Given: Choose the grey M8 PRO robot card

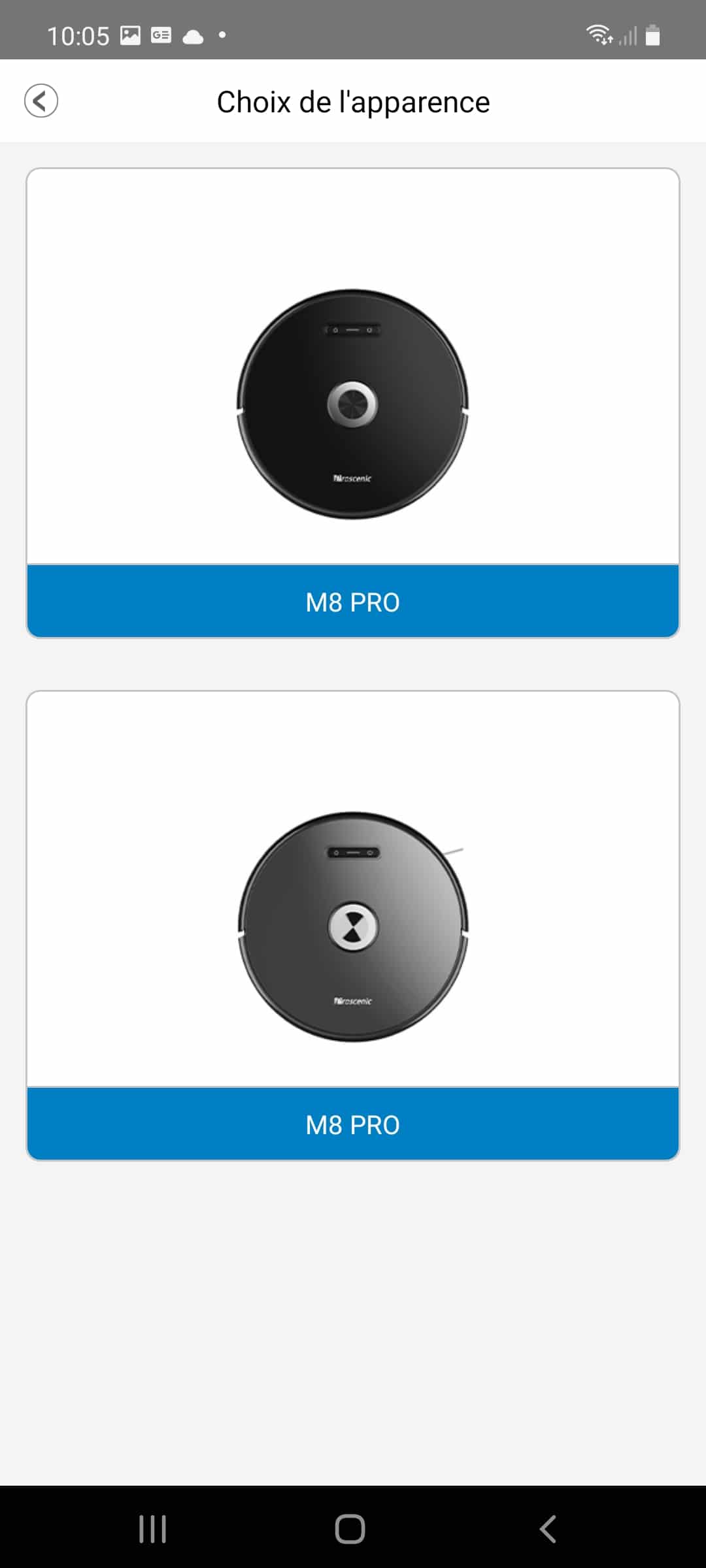Looking at the screenshot, I should tap(353, 925).
